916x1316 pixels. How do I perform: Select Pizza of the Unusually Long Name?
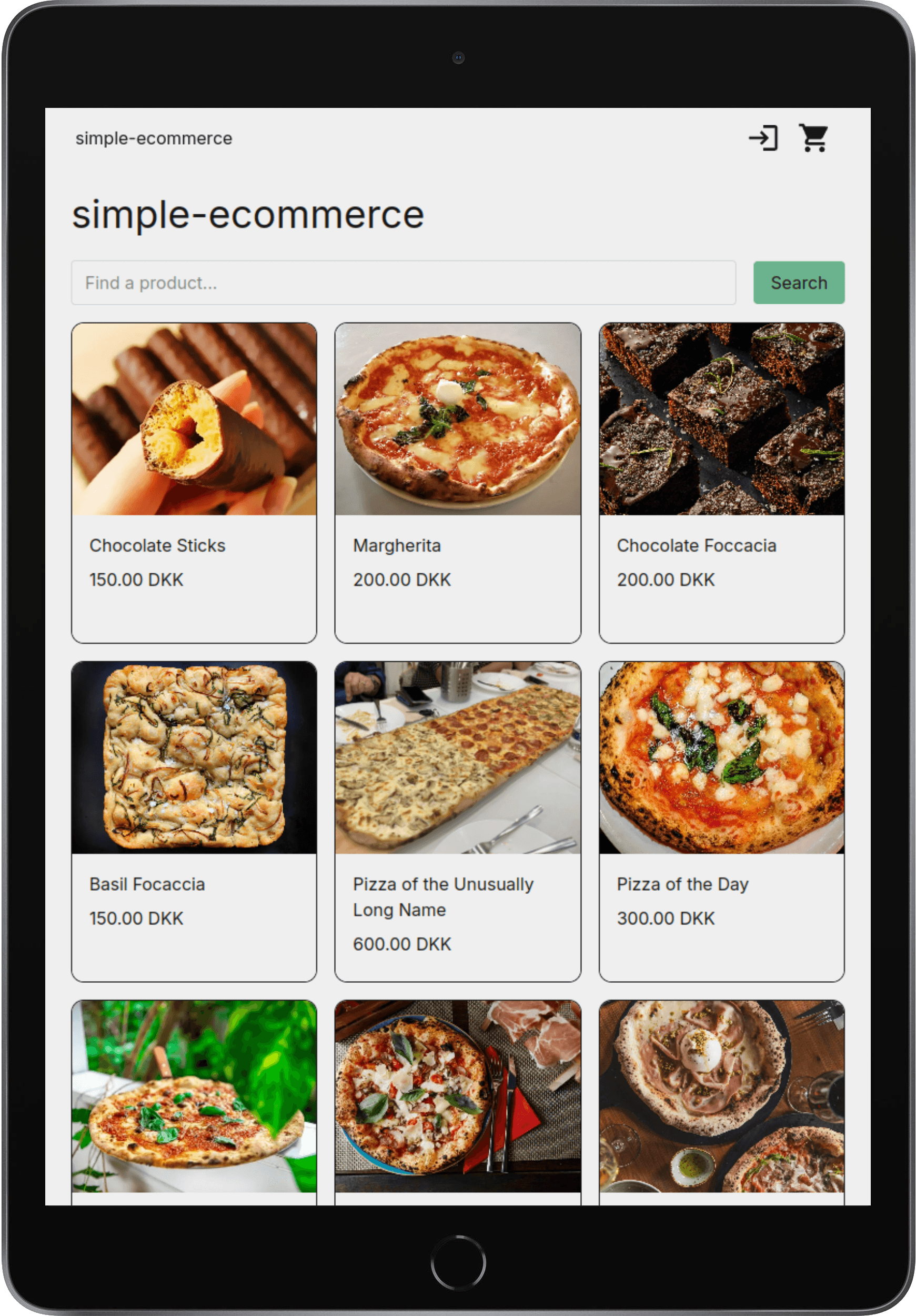coord(457,820)
